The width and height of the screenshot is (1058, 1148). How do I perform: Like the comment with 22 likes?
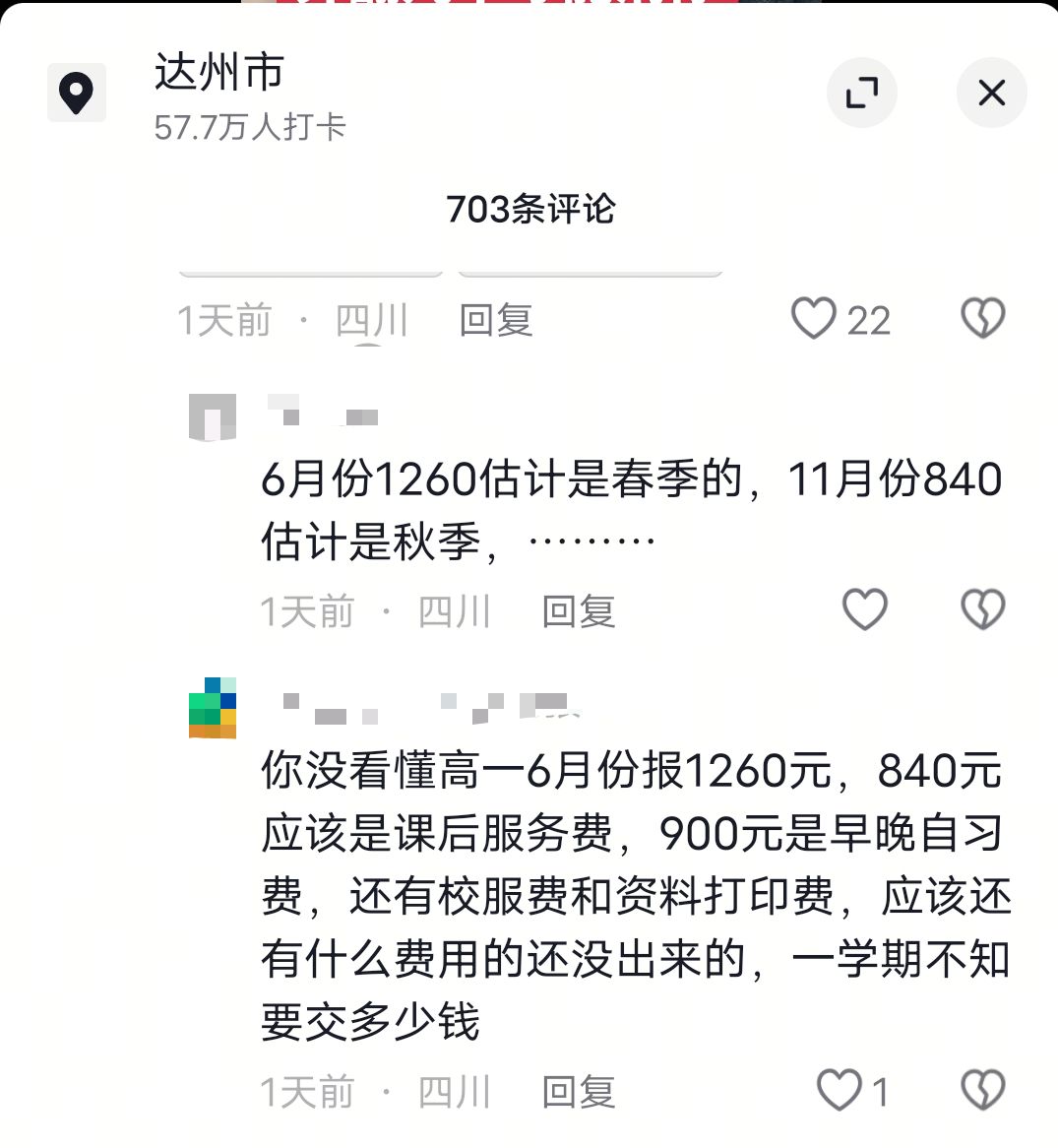[x=814, y=319]
